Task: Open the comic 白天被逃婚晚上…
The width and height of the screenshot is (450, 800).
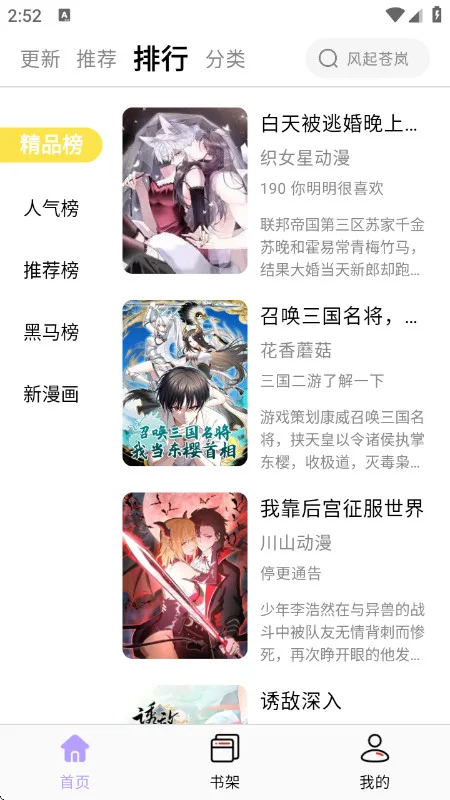Action: point(274,191)
